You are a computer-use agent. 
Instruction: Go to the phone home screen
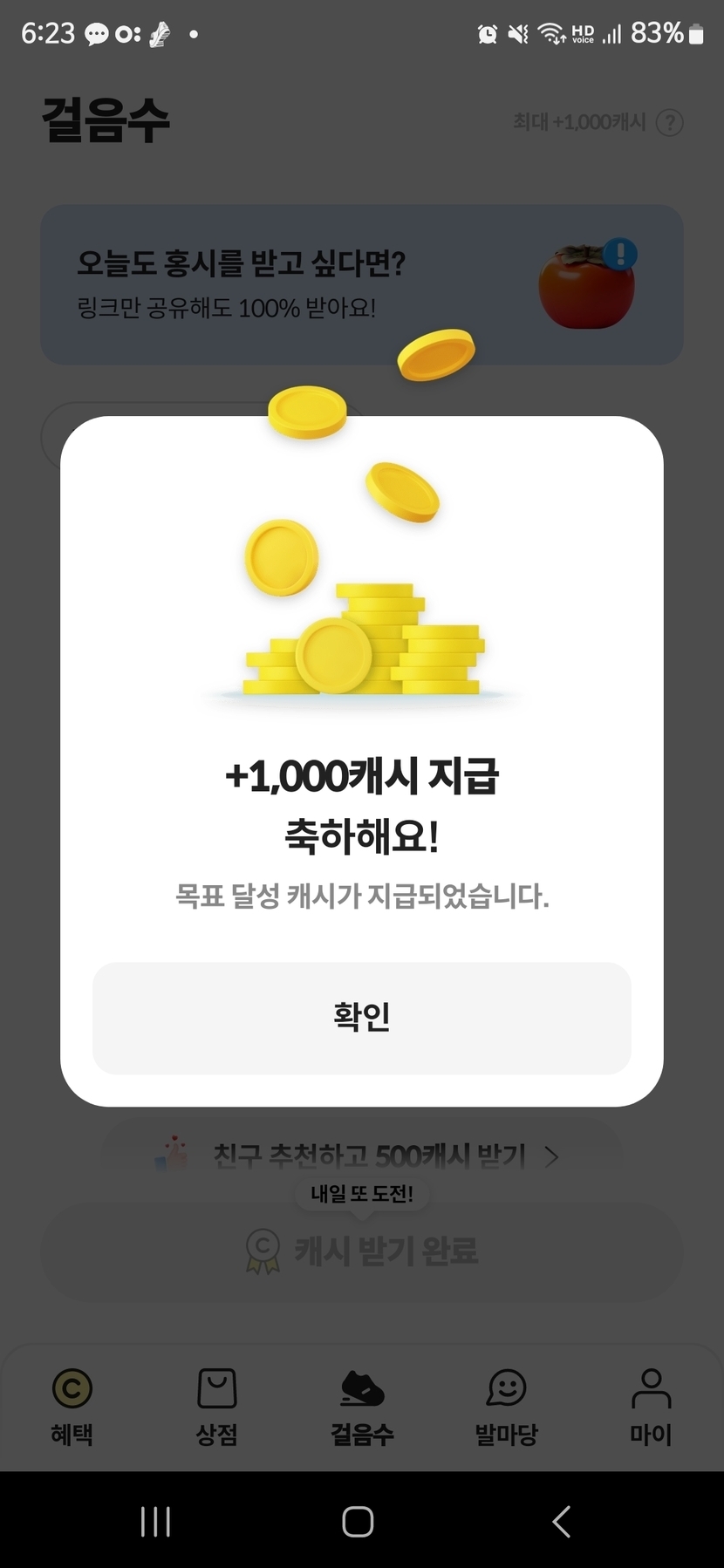[x=358, y=1522]
